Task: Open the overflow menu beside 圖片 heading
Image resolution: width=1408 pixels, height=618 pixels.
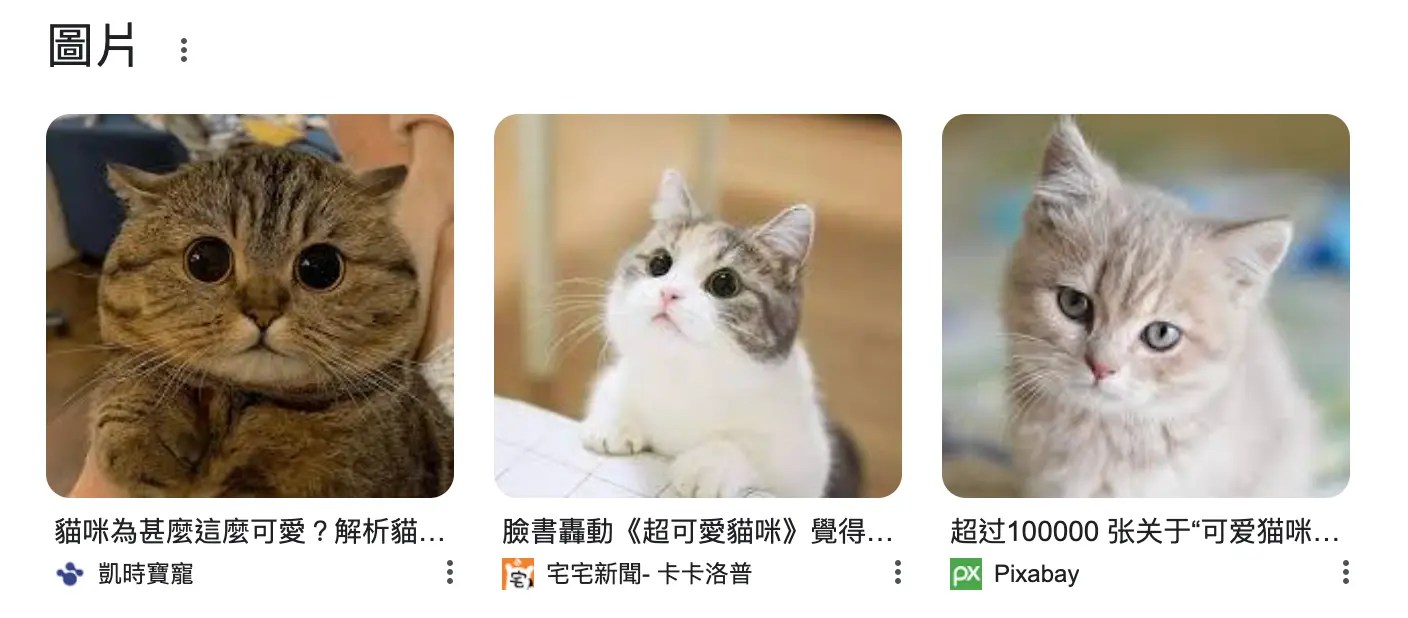Action: pyautogui.click(x=183, y=50)
